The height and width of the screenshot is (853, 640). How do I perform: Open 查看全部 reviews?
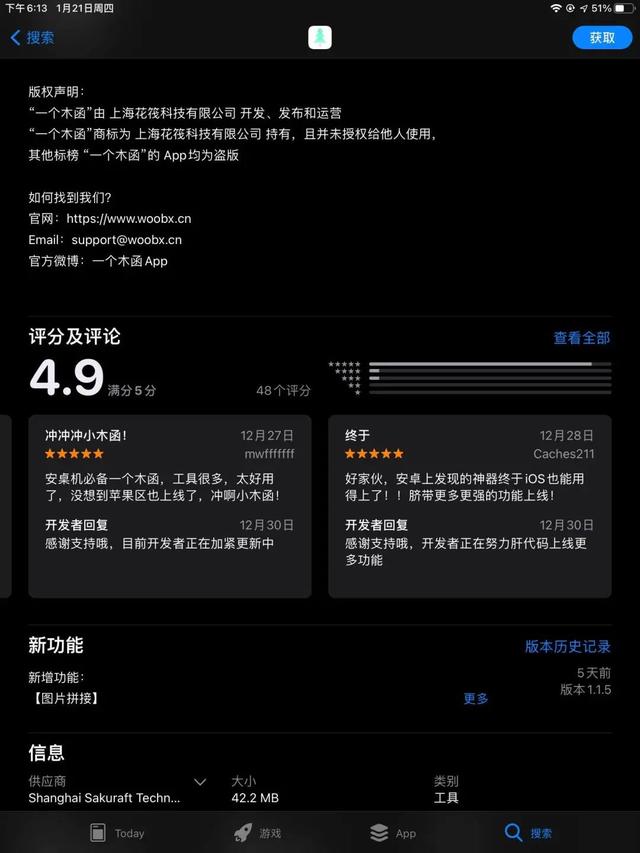coord(582,338)
